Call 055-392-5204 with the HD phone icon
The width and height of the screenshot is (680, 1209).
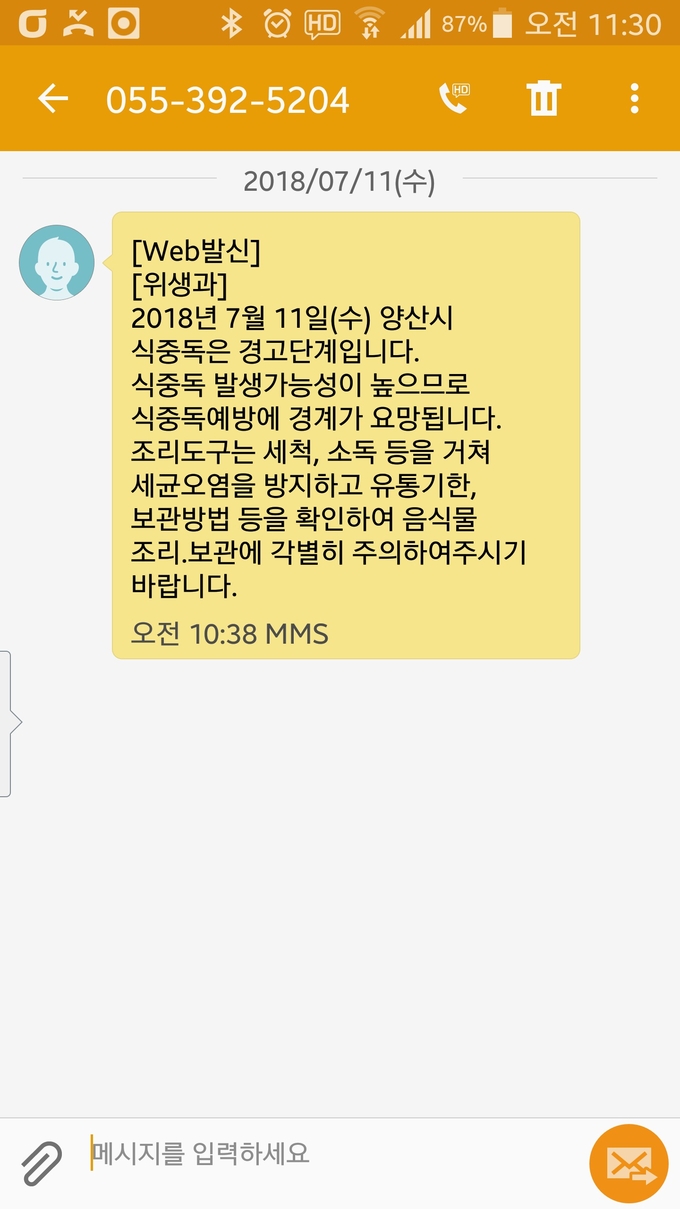coord(453,98)
